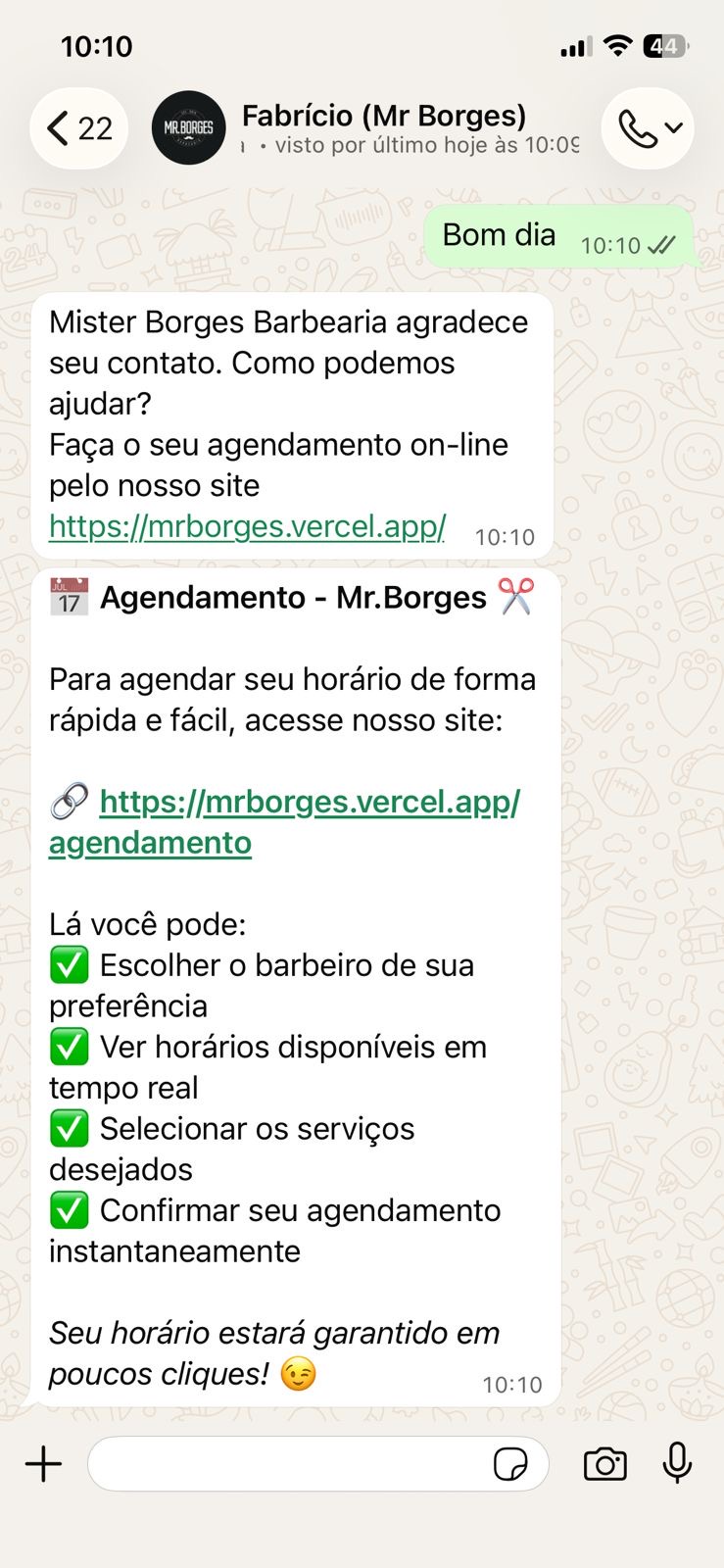Open the camera to send a photo
Viewport: 724px width, 1568px height.
pos(604,1464)
